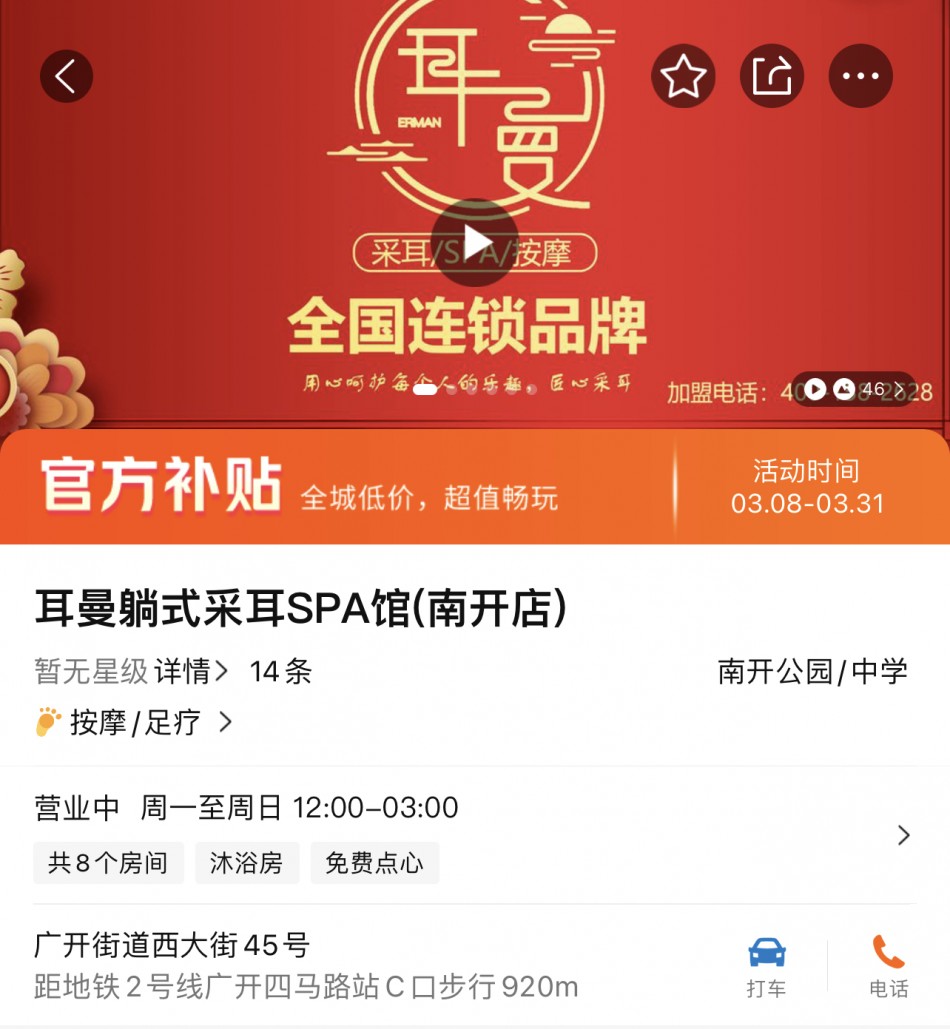Open the 46-item photo and video gallery
This screenshot has width=950, height=1029.
[853, 389]
